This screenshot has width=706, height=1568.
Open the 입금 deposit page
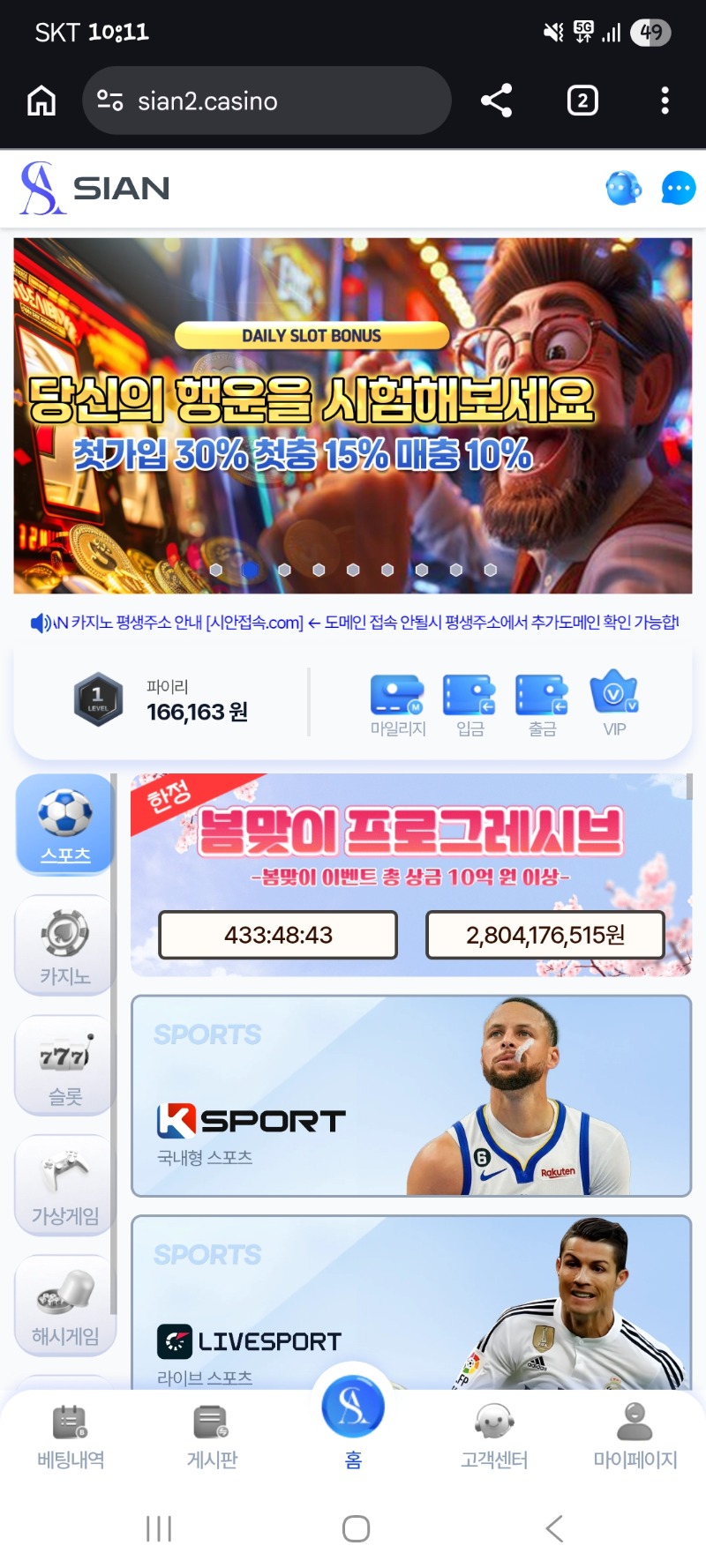coord(469,705)
